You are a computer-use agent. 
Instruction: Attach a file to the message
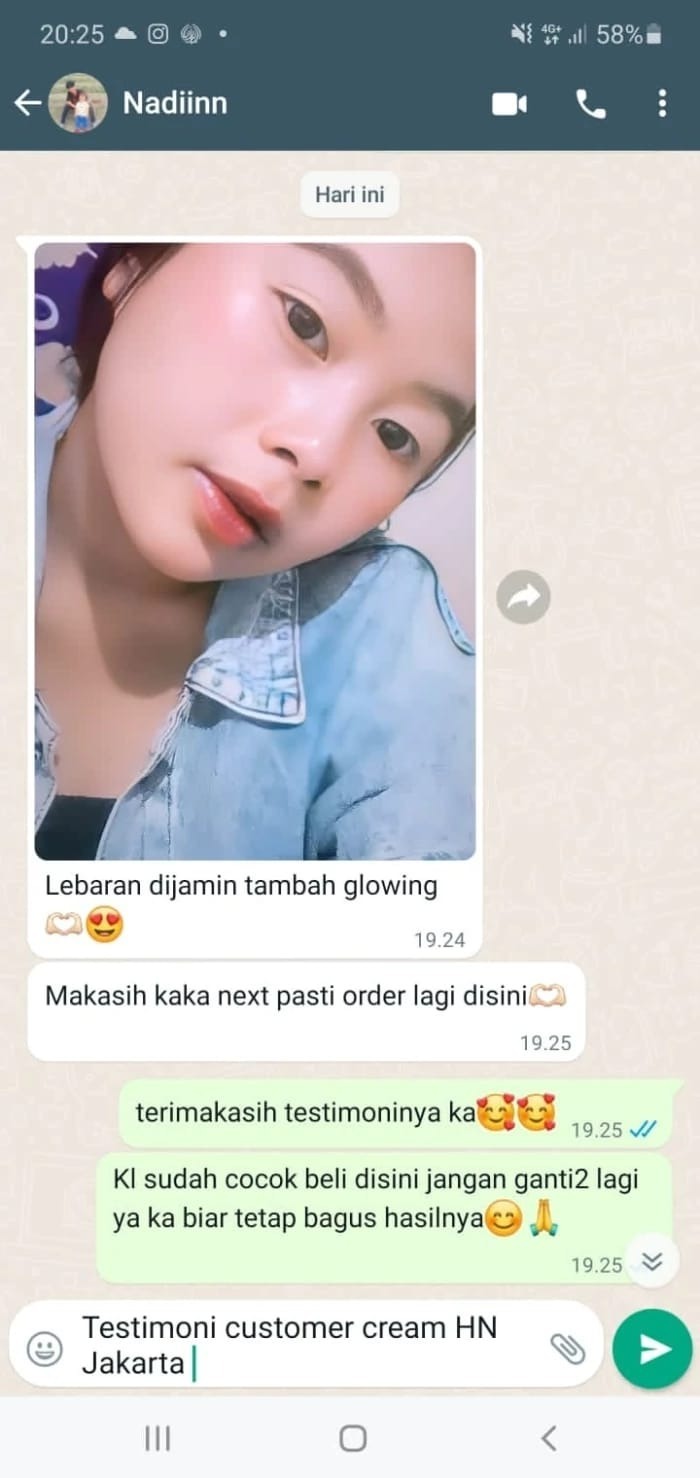(x=567, y=1349)
